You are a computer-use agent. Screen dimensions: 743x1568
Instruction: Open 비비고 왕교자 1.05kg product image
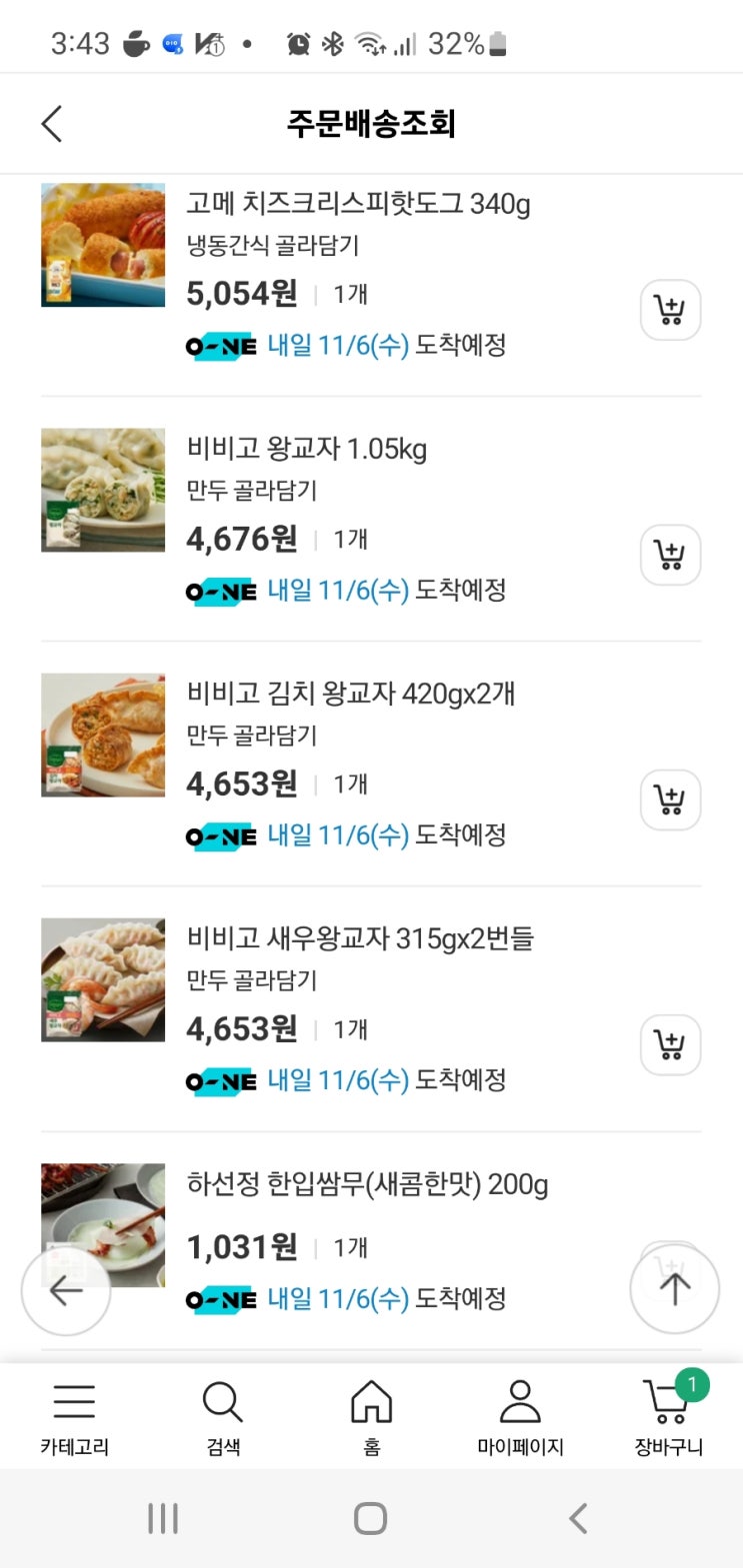[103, 490]
